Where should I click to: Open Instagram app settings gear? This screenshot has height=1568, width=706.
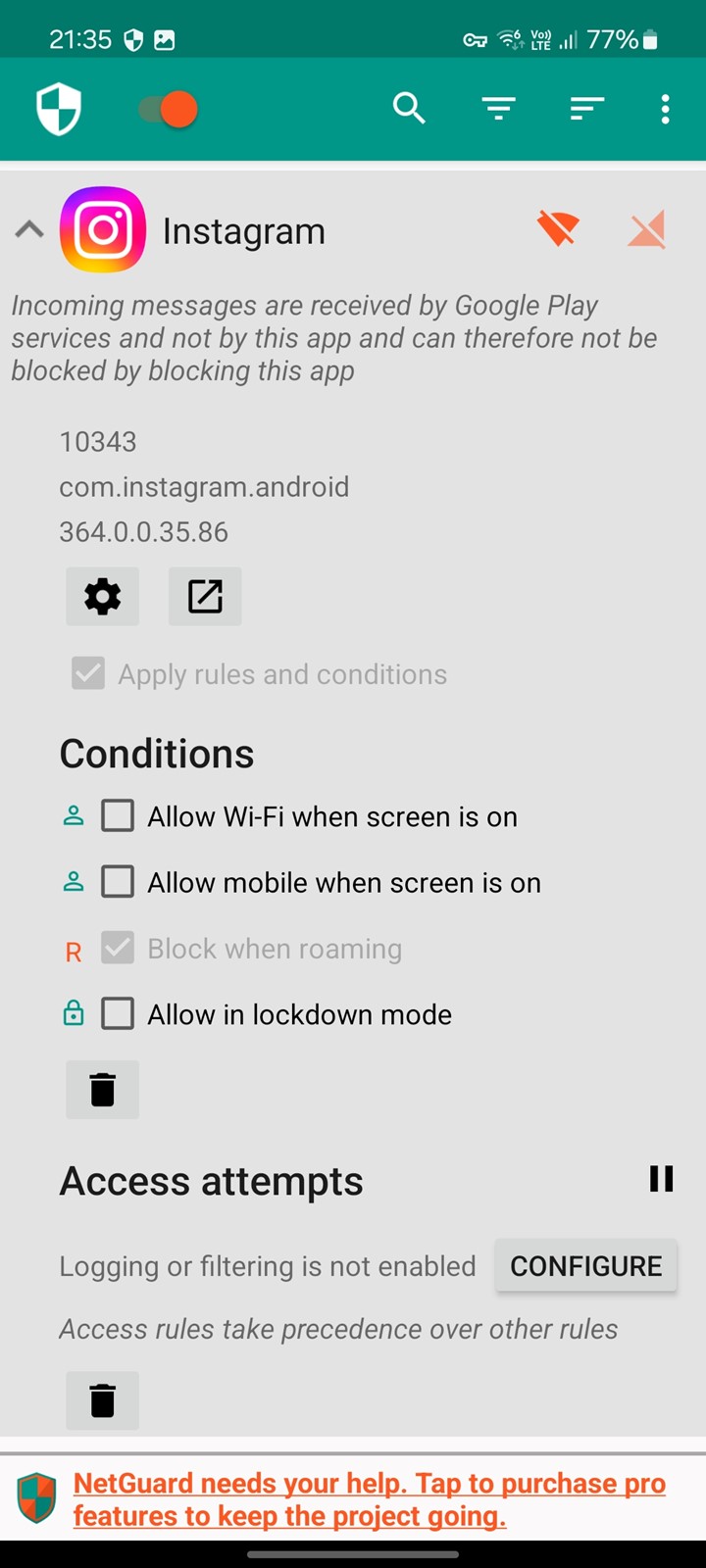coord(102,596)
